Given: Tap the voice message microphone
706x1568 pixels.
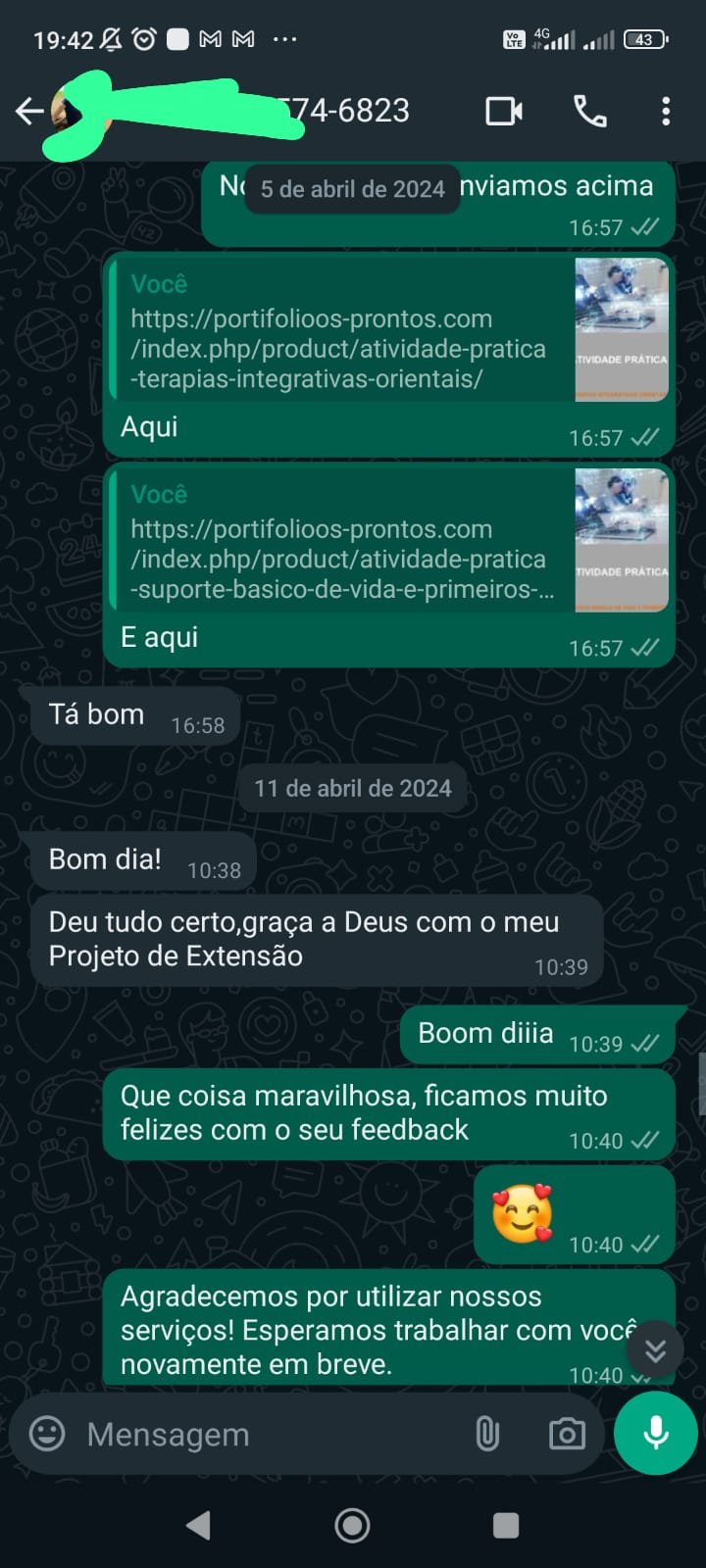Looking at the screenshot, I should coord(655,1432).
